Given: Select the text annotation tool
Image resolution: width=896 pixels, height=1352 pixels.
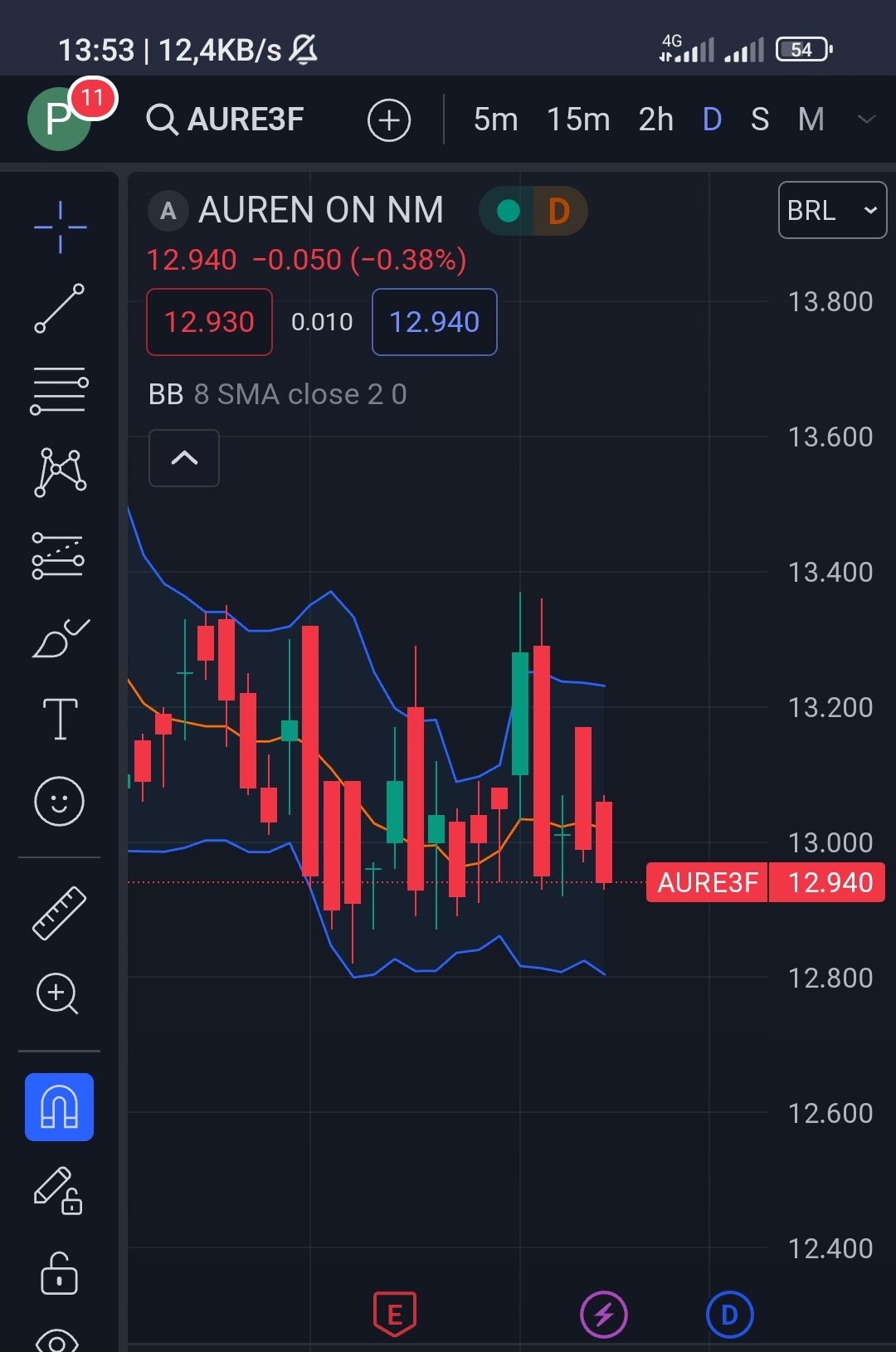Looking at the screenshot, I should [59, 719].
